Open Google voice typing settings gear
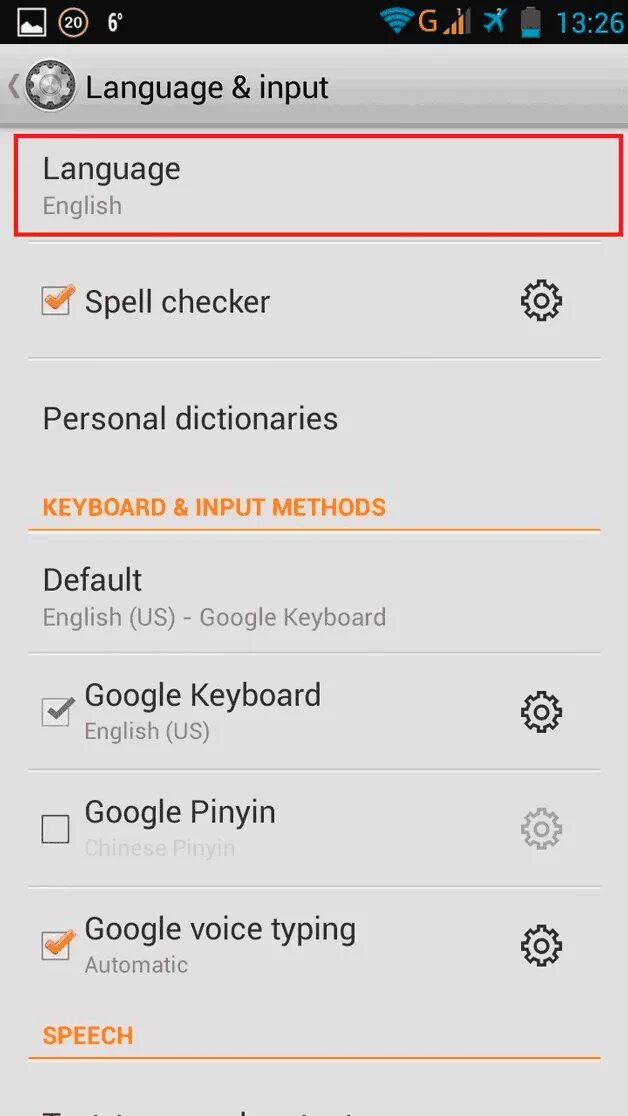The height and width of the screenshot is (1116, 628). pos(541,946)
